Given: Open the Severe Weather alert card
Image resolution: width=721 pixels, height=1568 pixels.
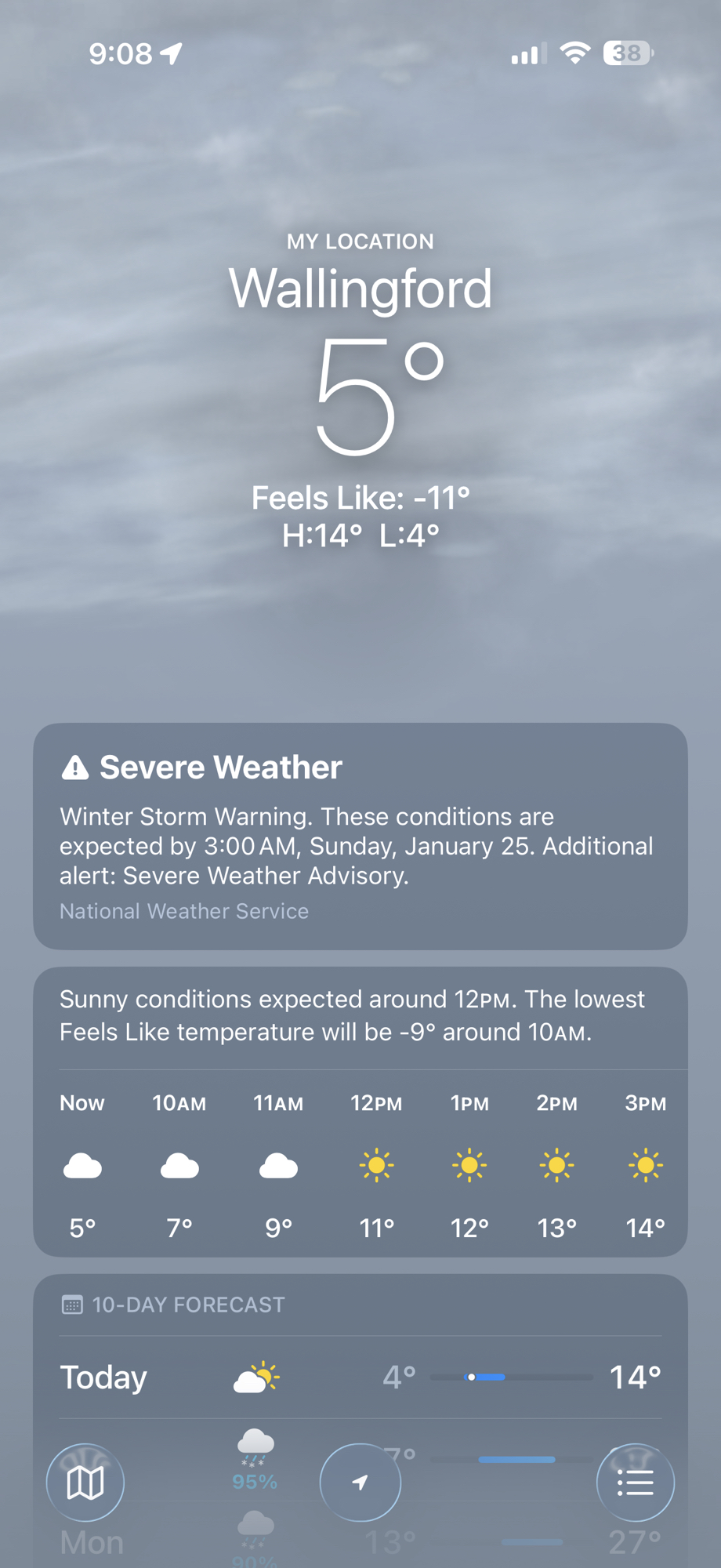Looking at the screenshot, I should 360,836.
